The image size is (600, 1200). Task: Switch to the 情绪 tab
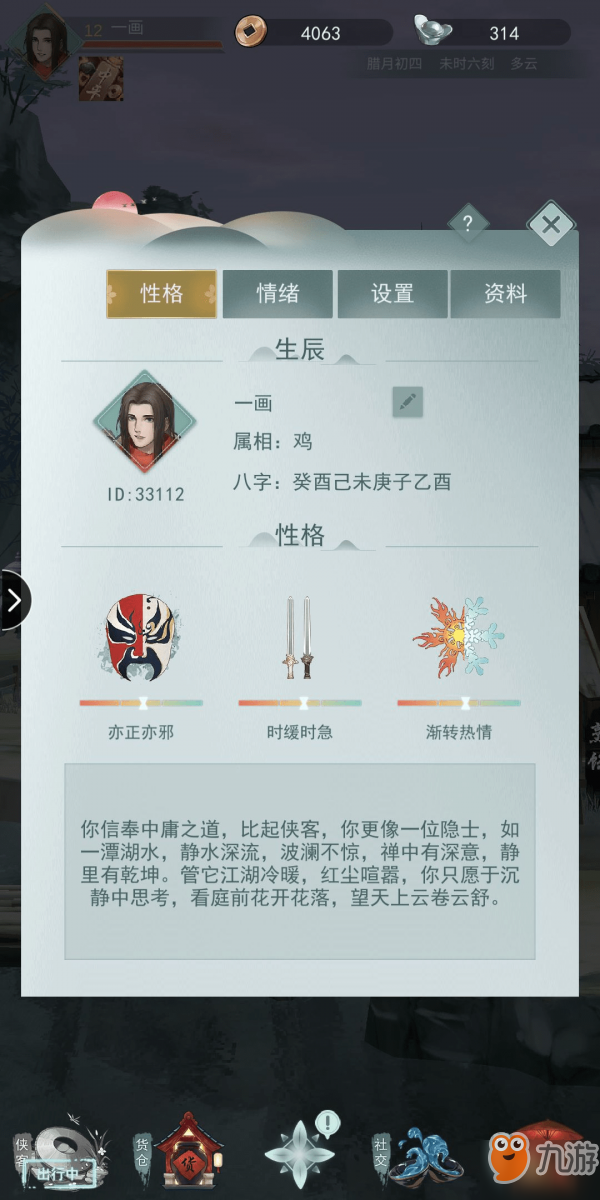coord(278,294)
